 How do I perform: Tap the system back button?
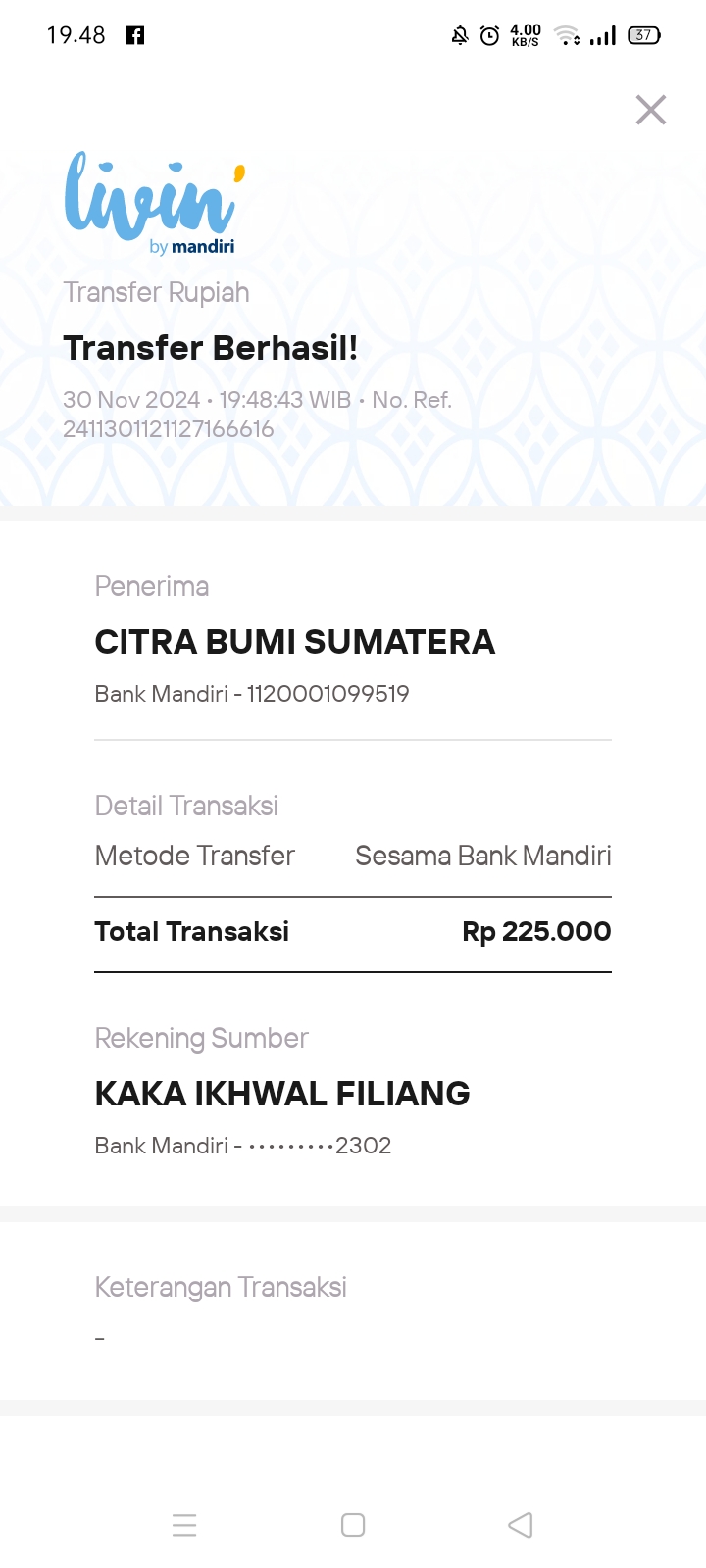click(x=521, y=1525)
